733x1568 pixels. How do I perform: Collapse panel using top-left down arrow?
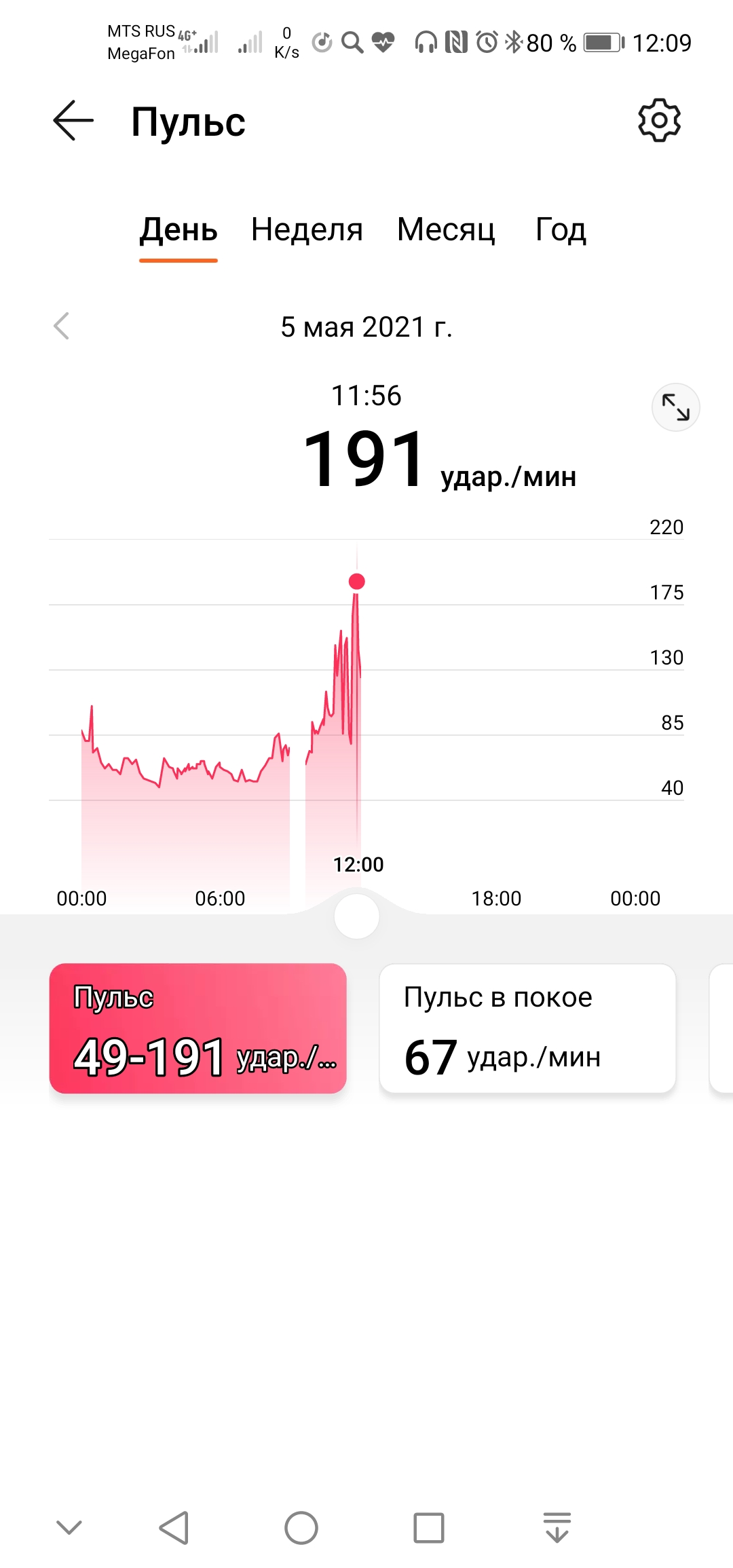[x=68, y=1529]
